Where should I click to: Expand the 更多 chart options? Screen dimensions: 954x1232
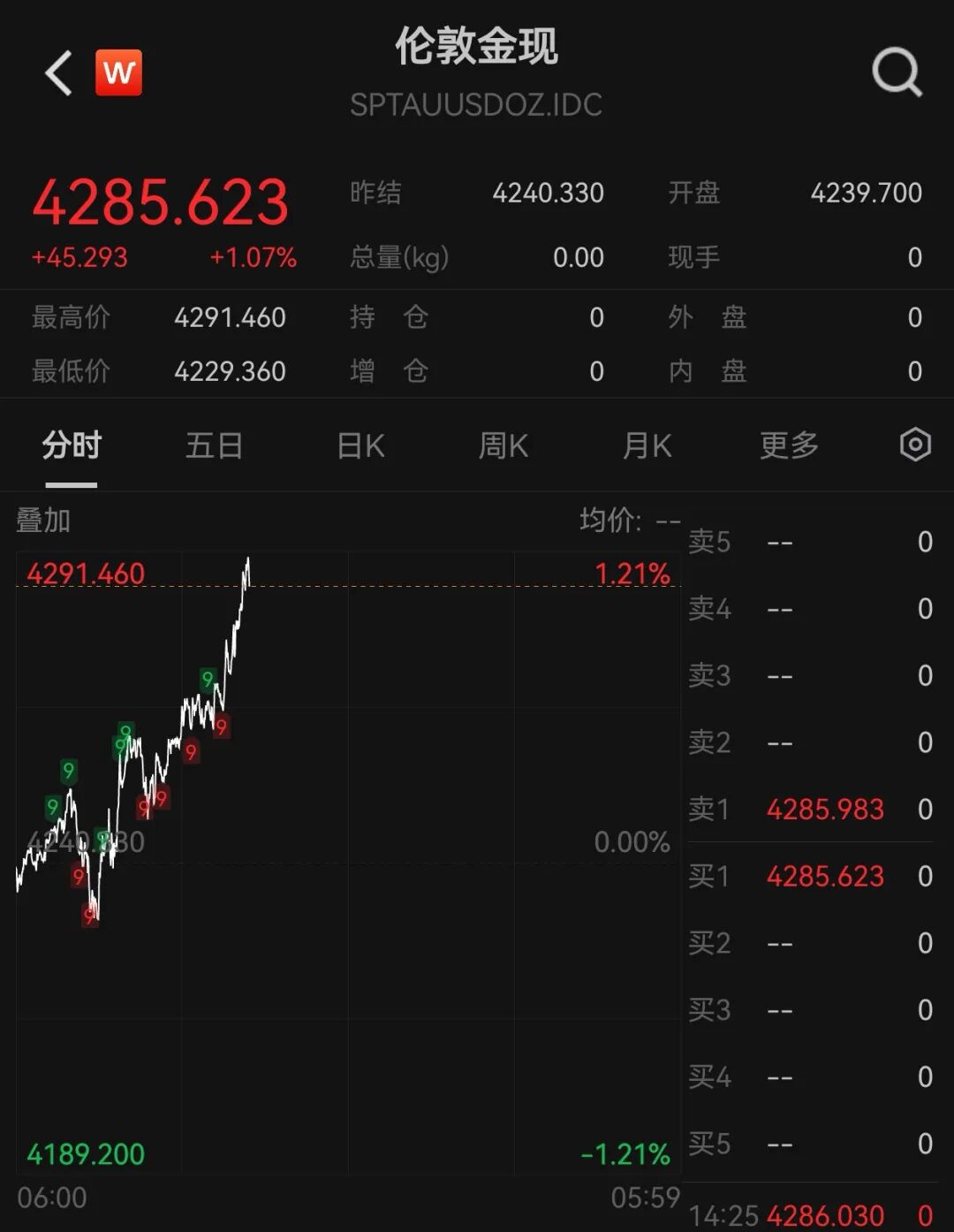tap(789, 445)
